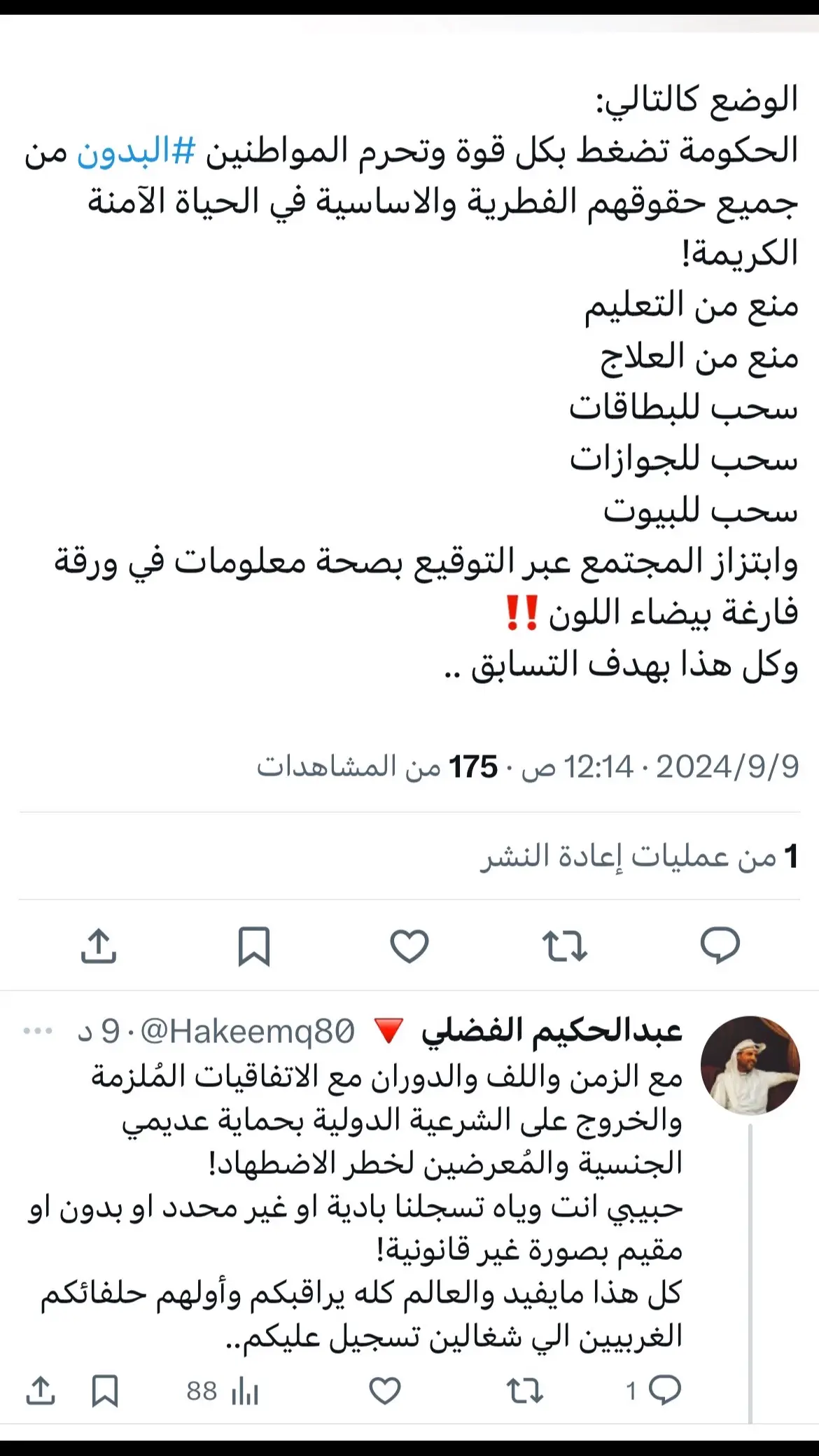Open عبدالحكيم الفضلي's profile picture

(750, 1065)
